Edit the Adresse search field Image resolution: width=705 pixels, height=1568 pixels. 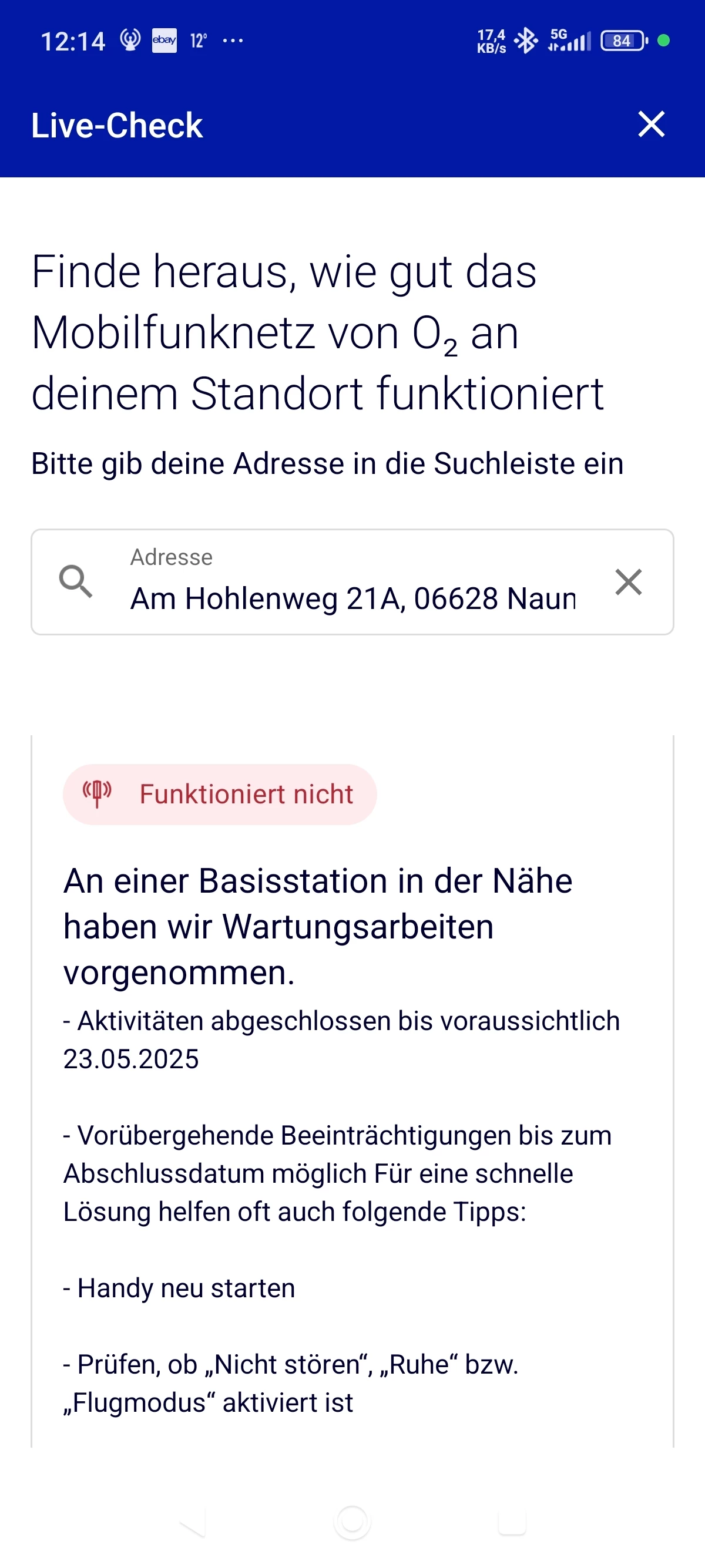[x=352, y=597]
